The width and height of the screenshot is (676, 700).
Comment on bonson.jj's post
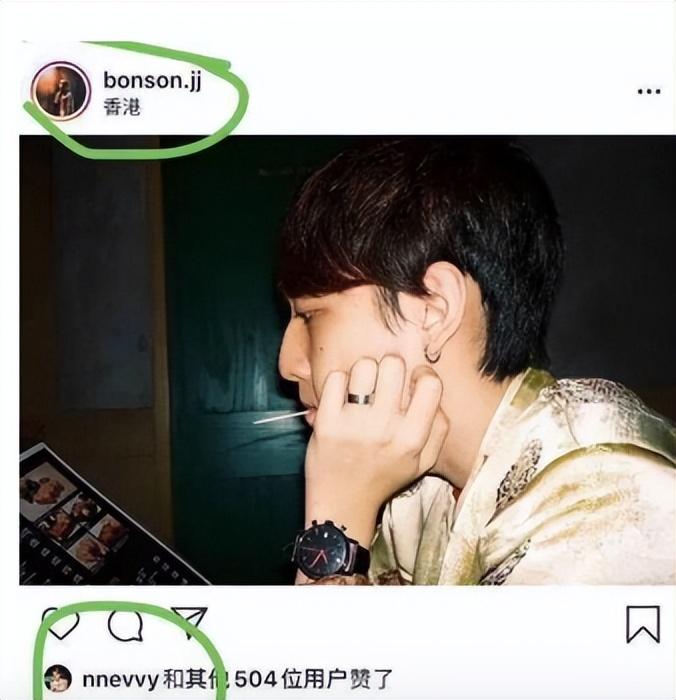coord(125,625)
